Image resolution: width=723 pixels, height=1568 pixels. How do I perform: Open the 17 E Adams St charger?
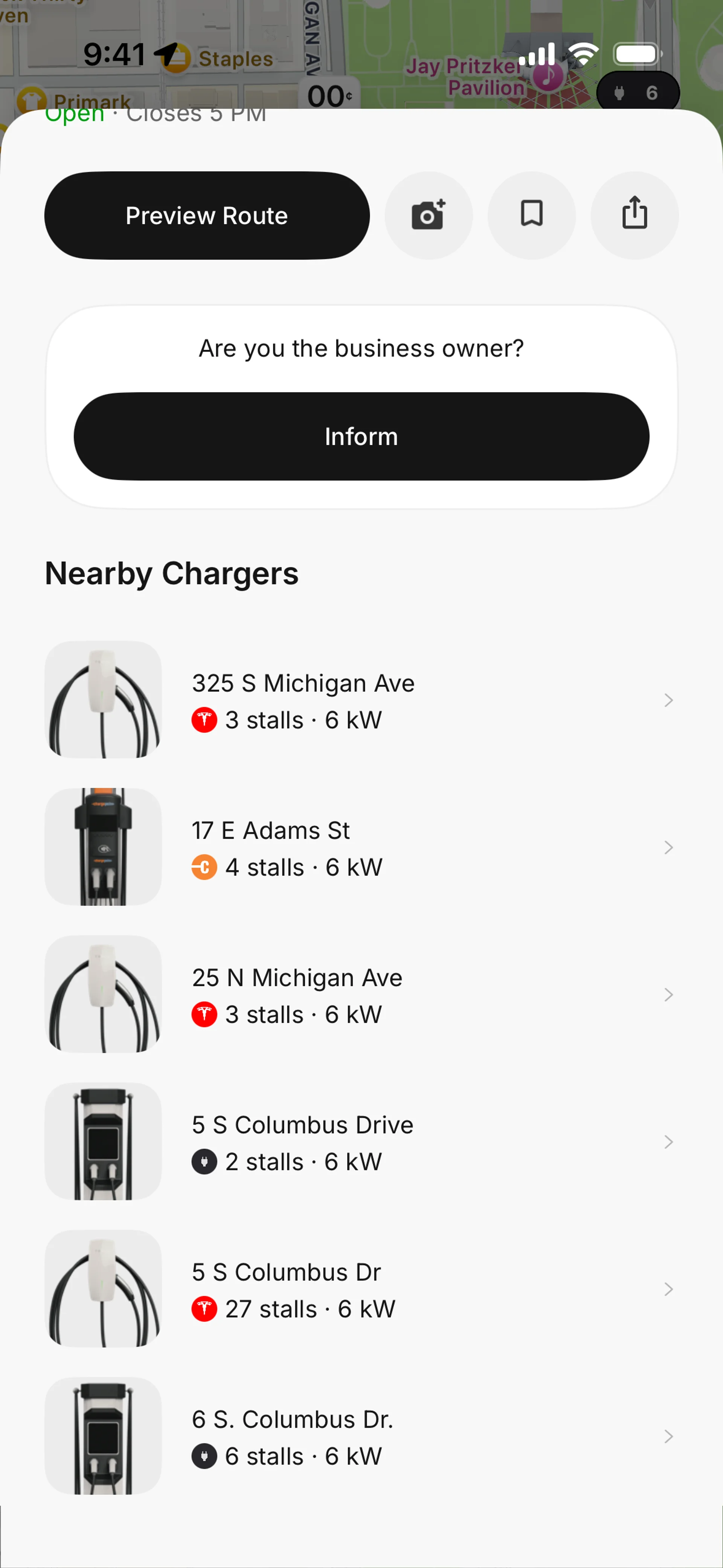[361, 847]
